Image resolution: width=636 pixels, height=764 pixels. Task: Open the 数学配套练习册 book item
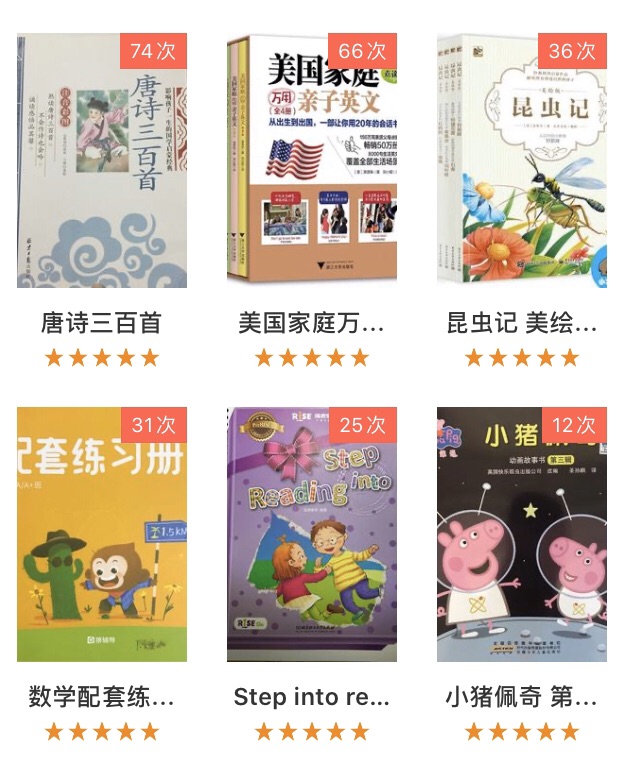point(102,535)
